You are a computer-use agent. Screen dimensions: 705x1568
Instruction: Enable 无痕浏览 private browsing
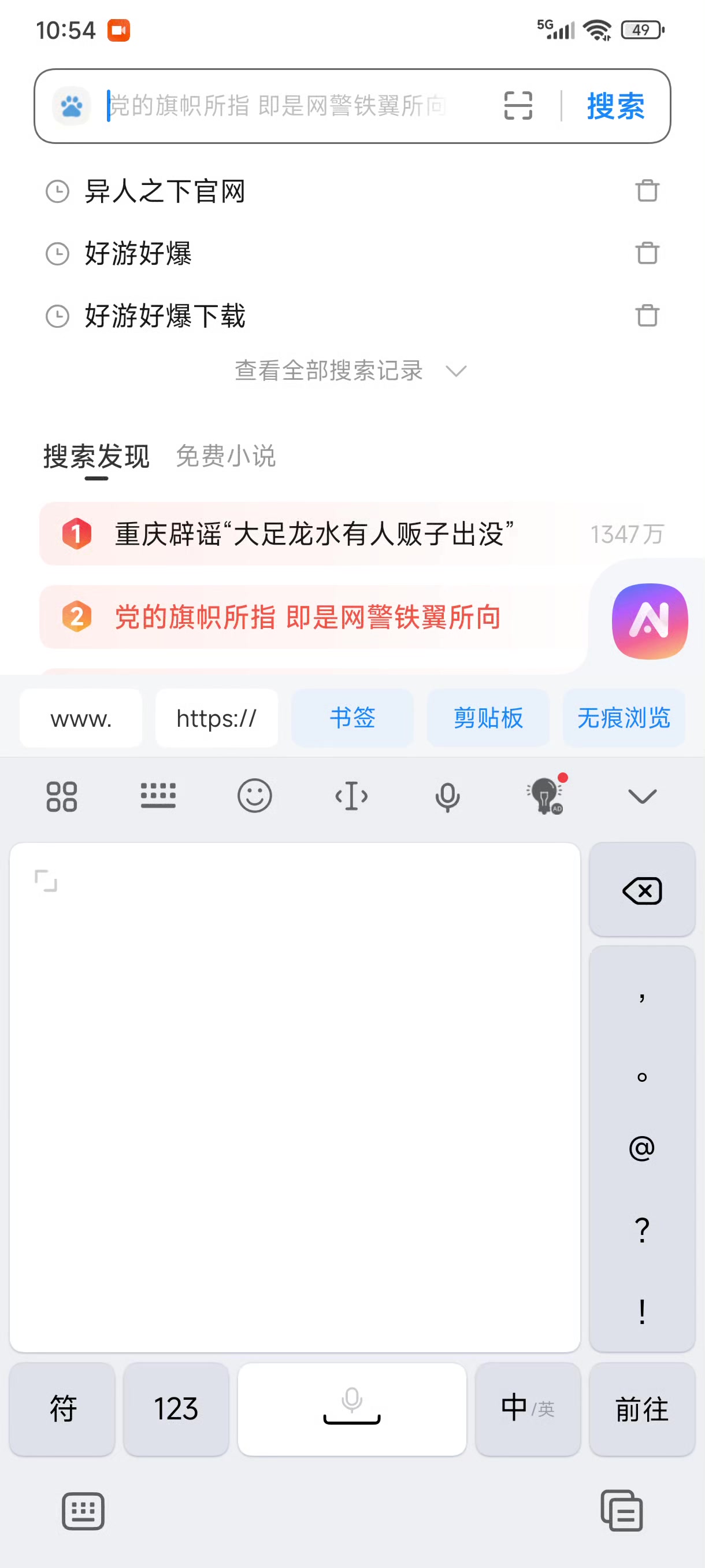point(624,718)
